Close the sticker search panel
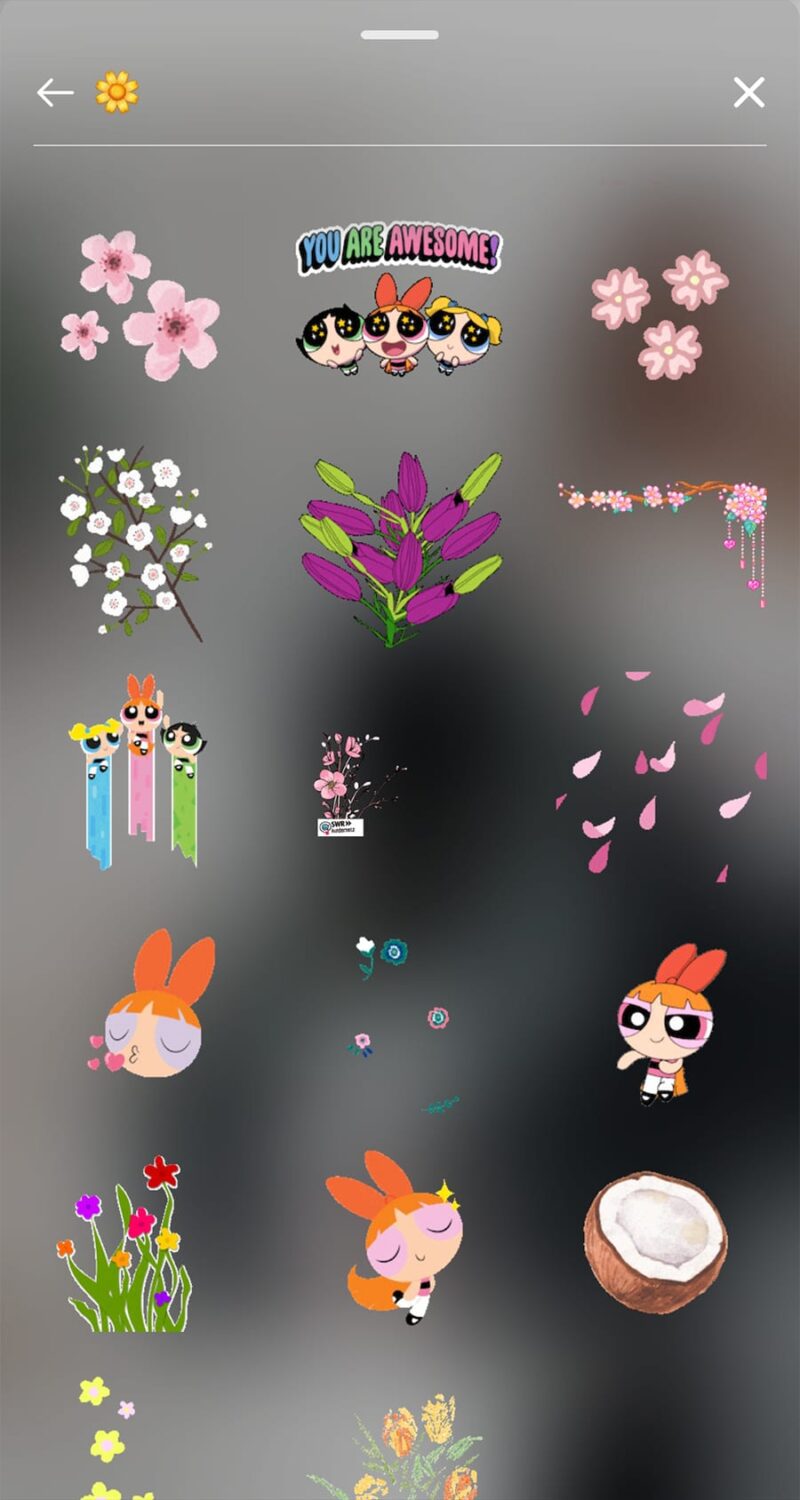 click(749, 93)
